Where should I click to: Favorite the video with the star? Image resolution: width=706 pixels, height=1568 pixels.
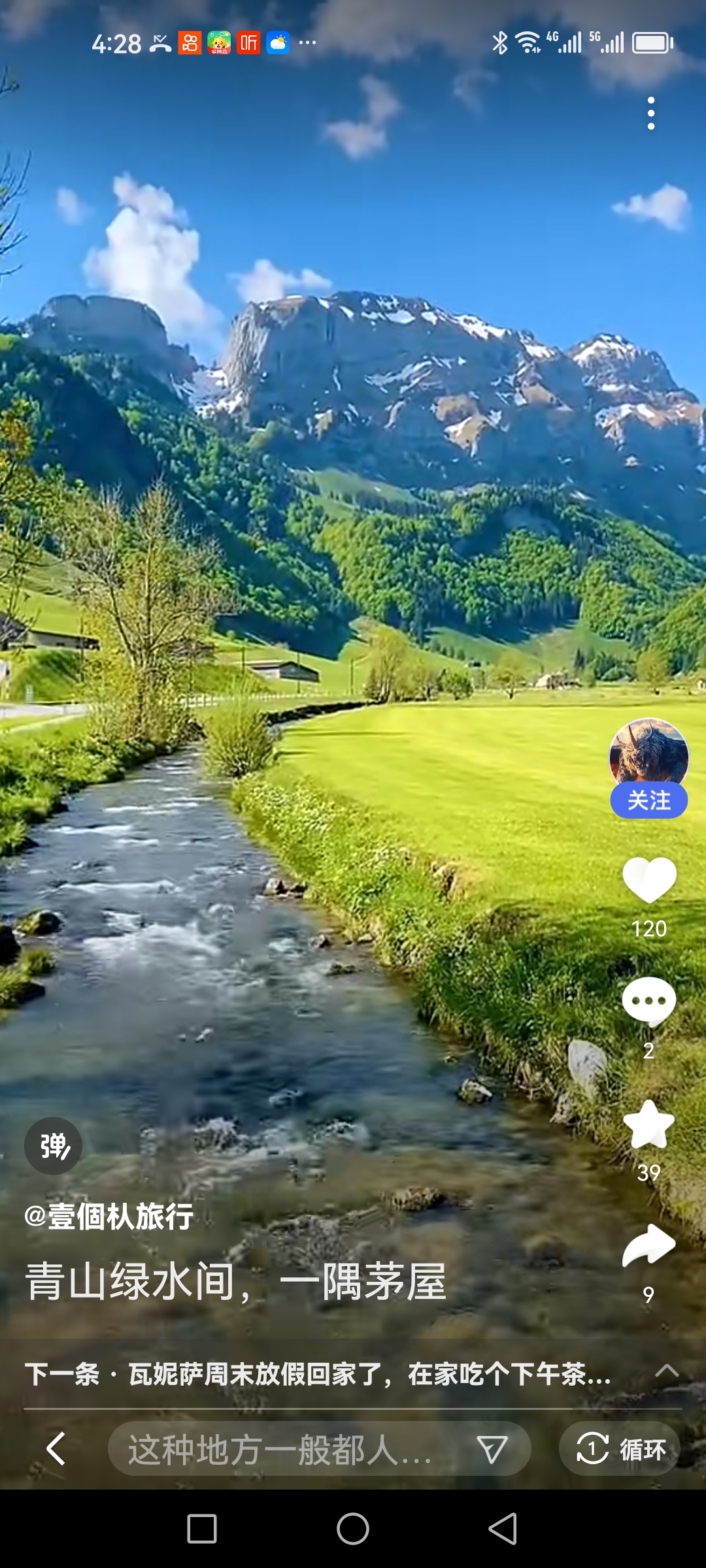coord(648,1125)
